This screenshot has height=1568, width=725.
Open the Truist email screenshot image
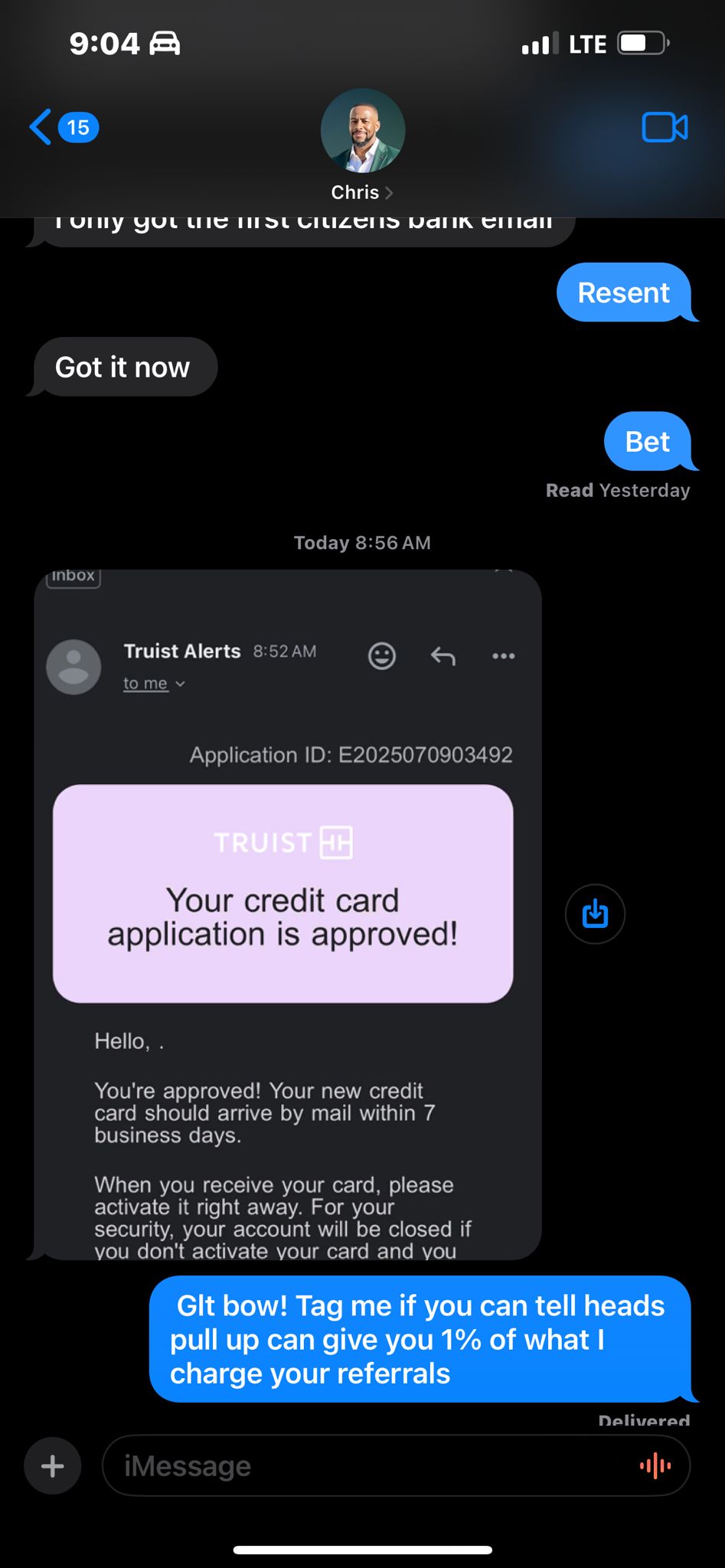point(287,915)
